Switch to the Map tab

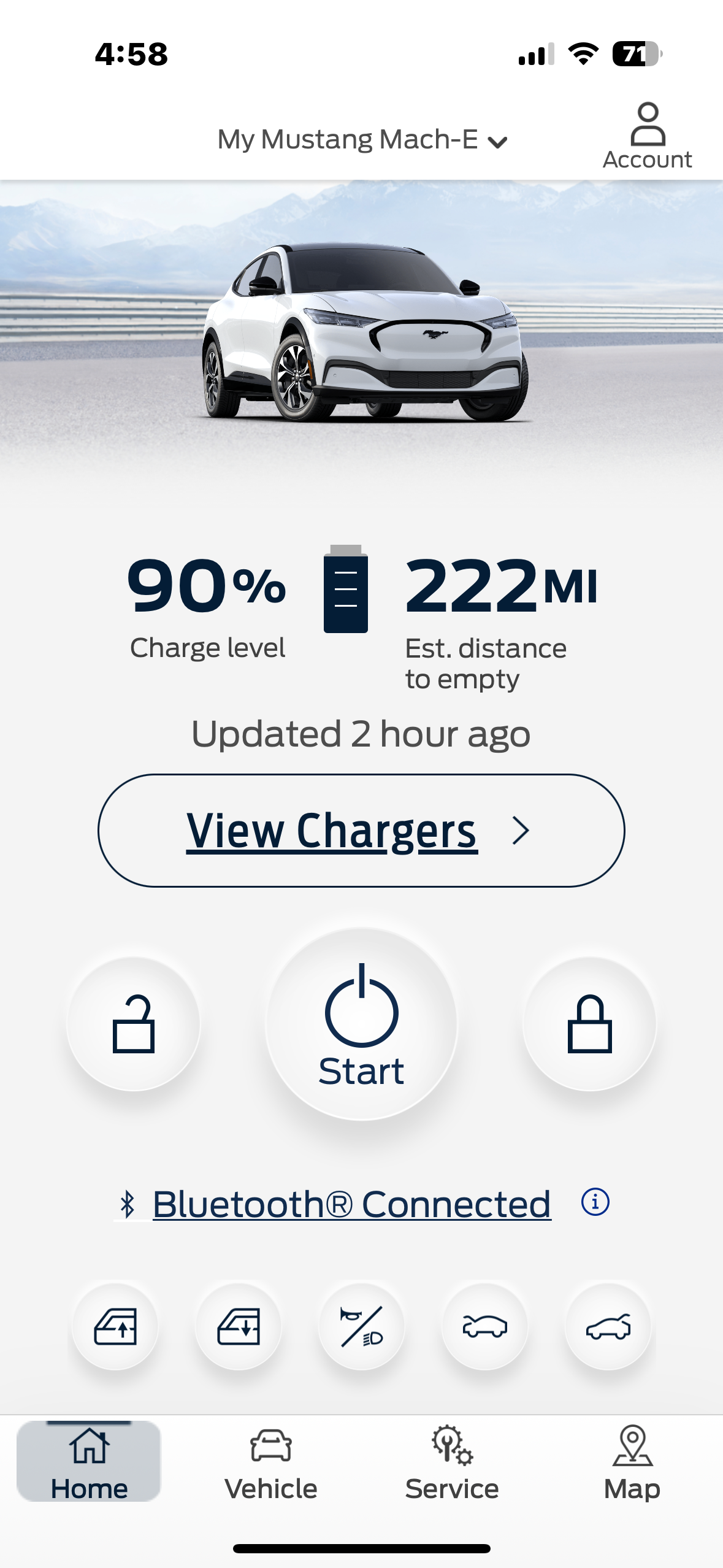coord(632,1464)
